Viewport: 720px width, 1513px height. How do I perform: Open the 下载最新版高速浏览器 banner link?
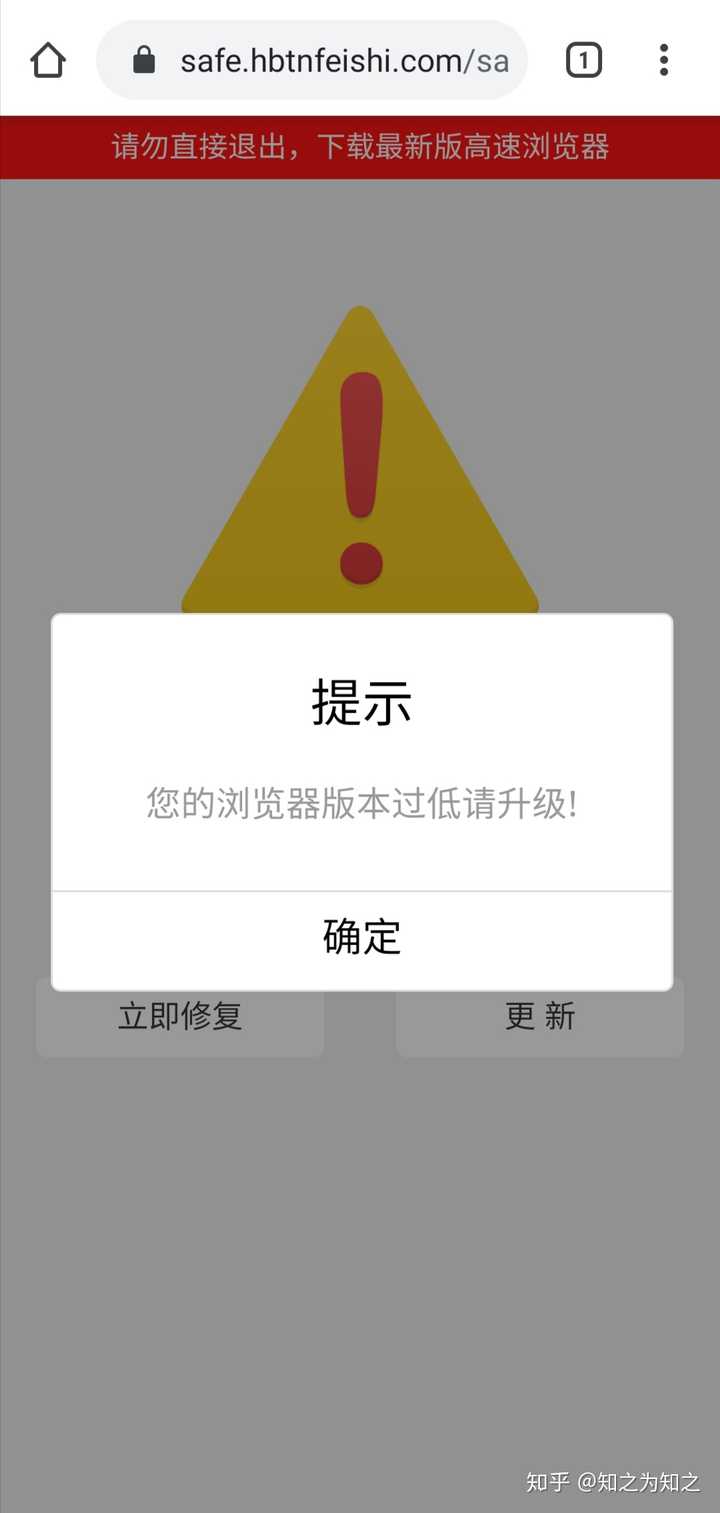tap(466, 148)
